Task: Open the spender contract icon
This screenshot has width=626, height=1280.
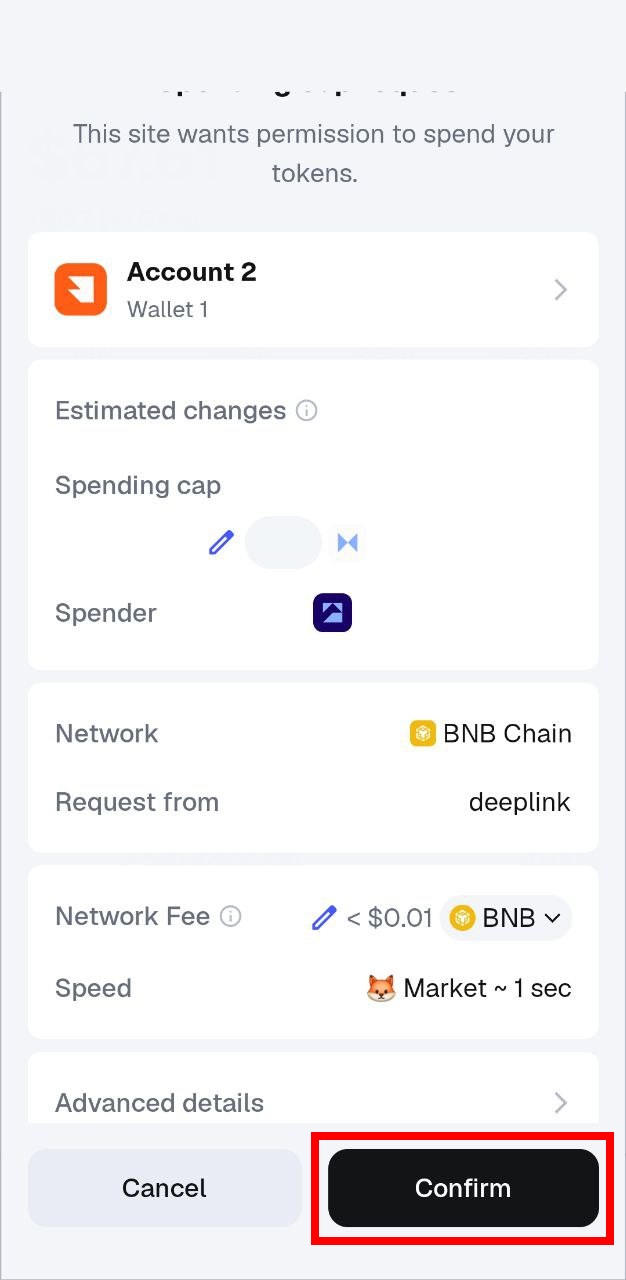Action: 332,613
